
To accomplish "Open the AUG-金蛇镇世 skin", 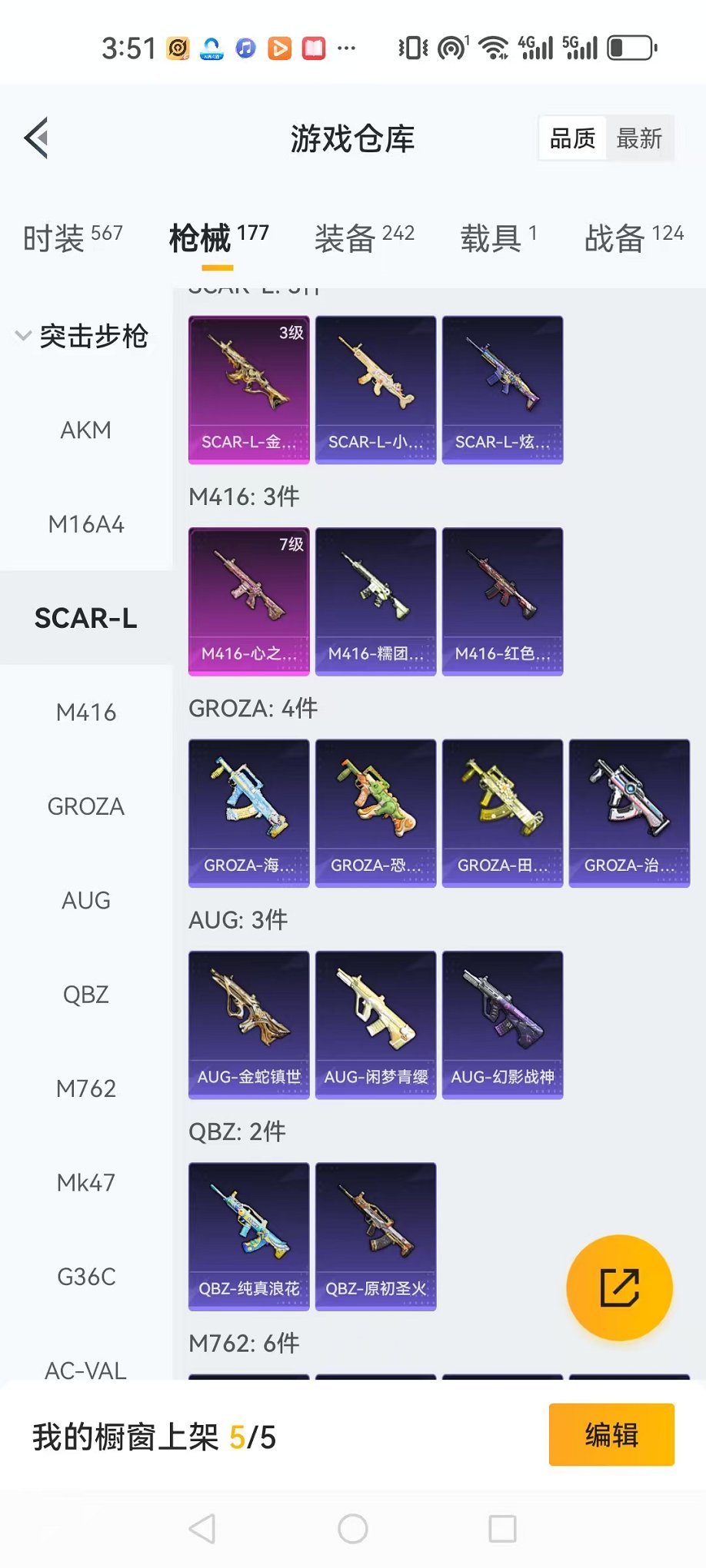I will coord(248,1025).
